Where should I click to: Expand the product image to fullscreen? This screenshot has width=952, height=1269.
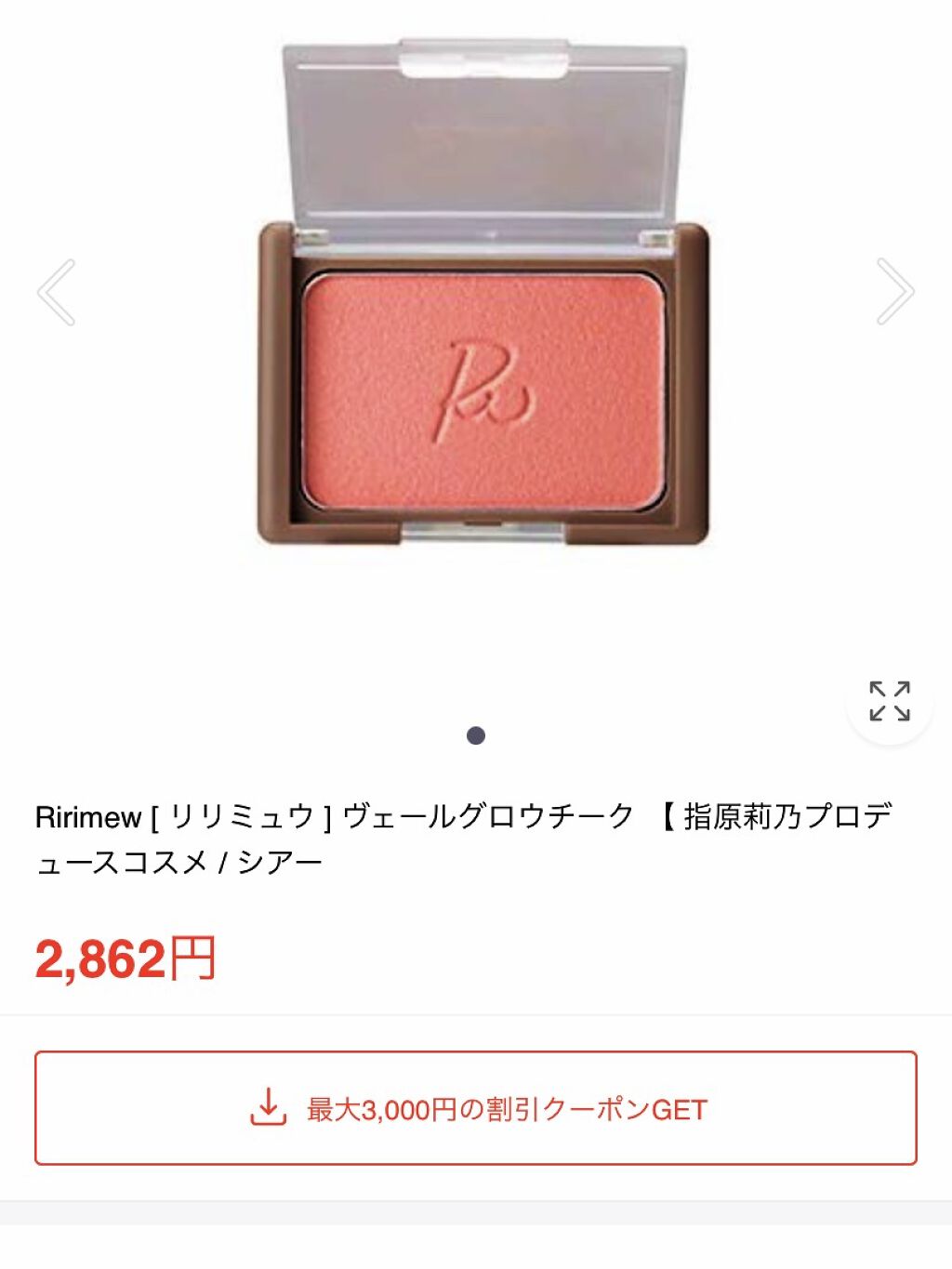coord(889,701)
